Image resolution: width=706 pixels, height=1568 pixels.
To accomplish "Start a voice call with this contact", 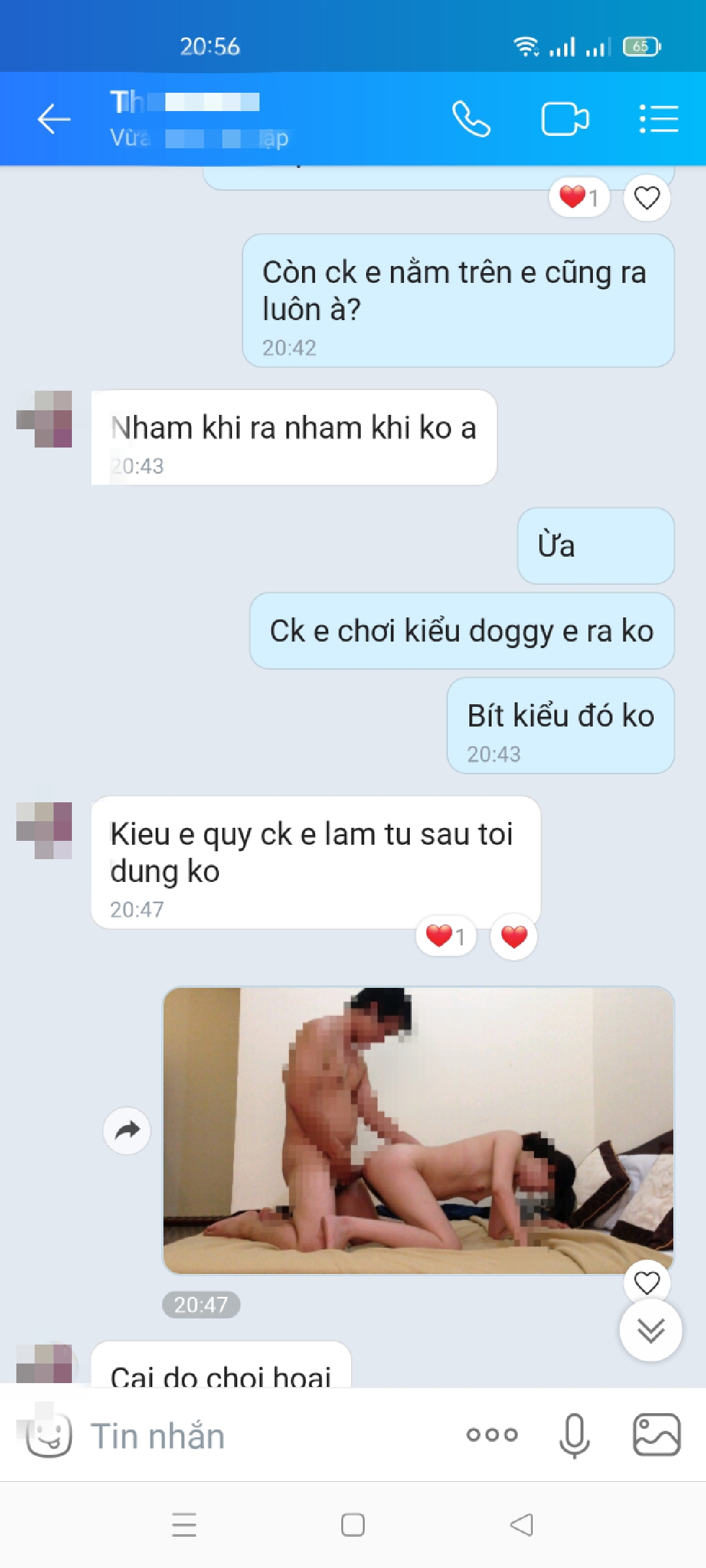I will pos(471,120).
